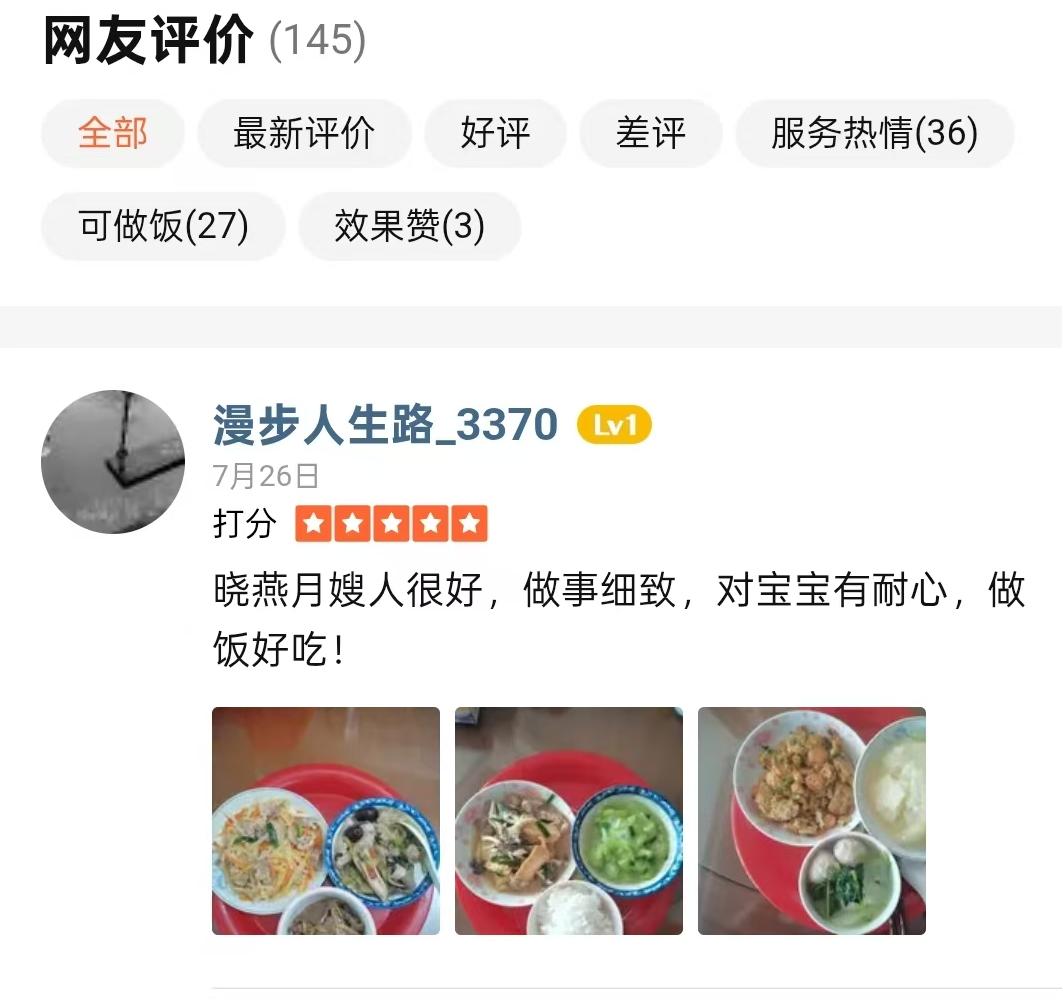Open first review photo with shredded vegetables
The image size is (1063, 1004).
[x=326, y=821]
